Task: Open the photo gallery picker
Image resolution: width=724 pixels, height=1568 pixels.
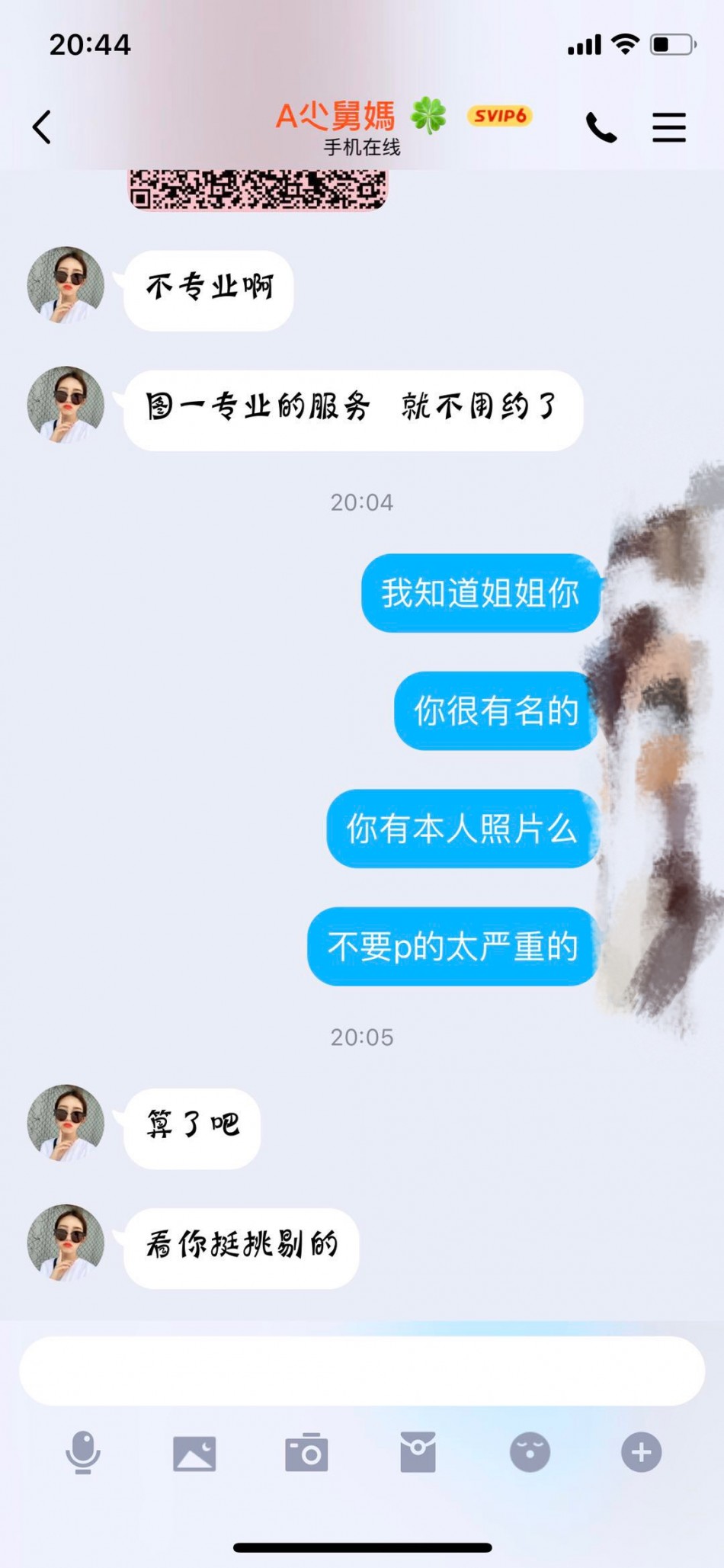Action: coord(194,1452)
